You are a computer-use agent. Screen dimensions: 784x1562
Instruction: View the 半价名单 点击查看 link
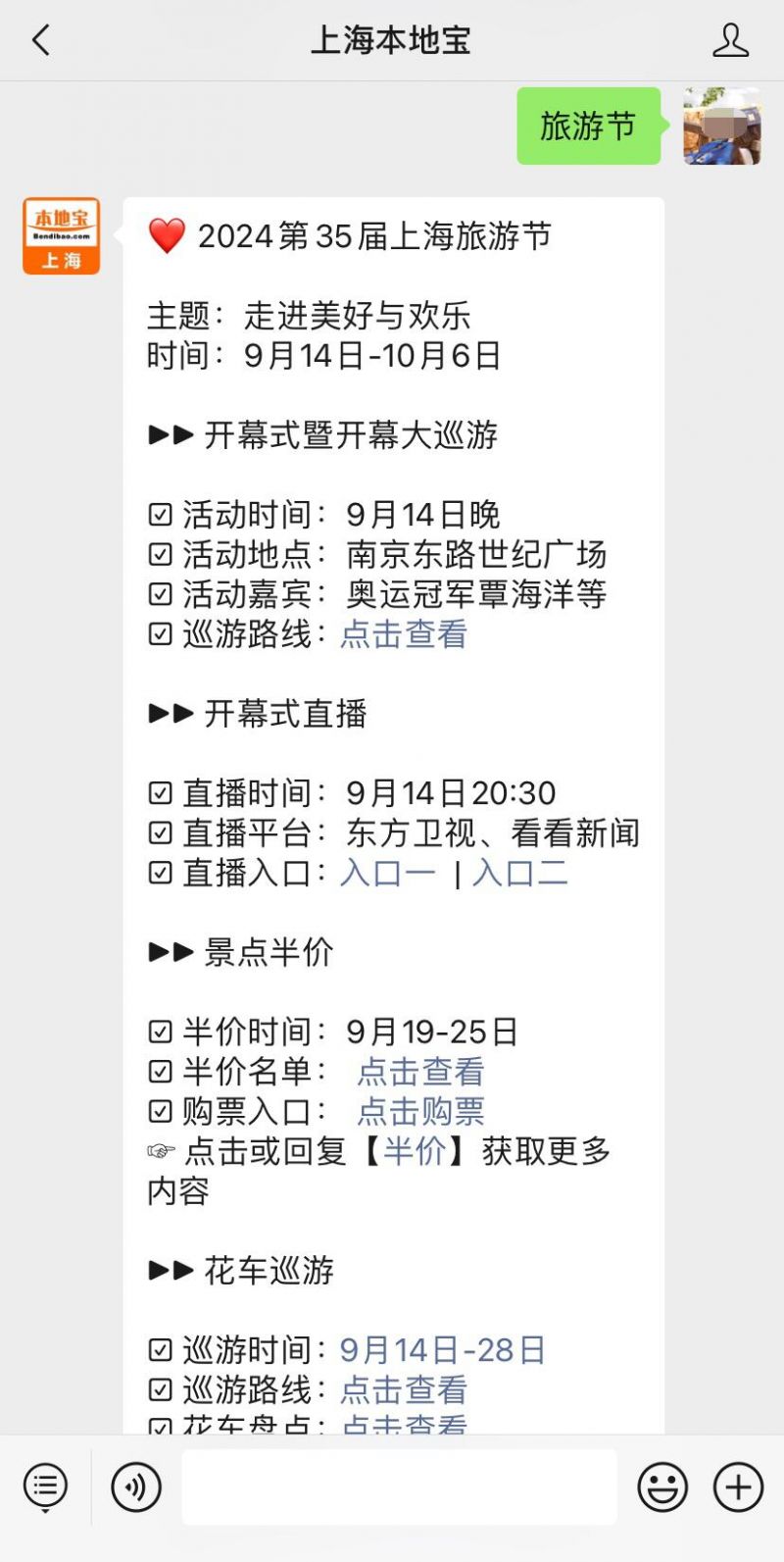(x=421, y=1072)
